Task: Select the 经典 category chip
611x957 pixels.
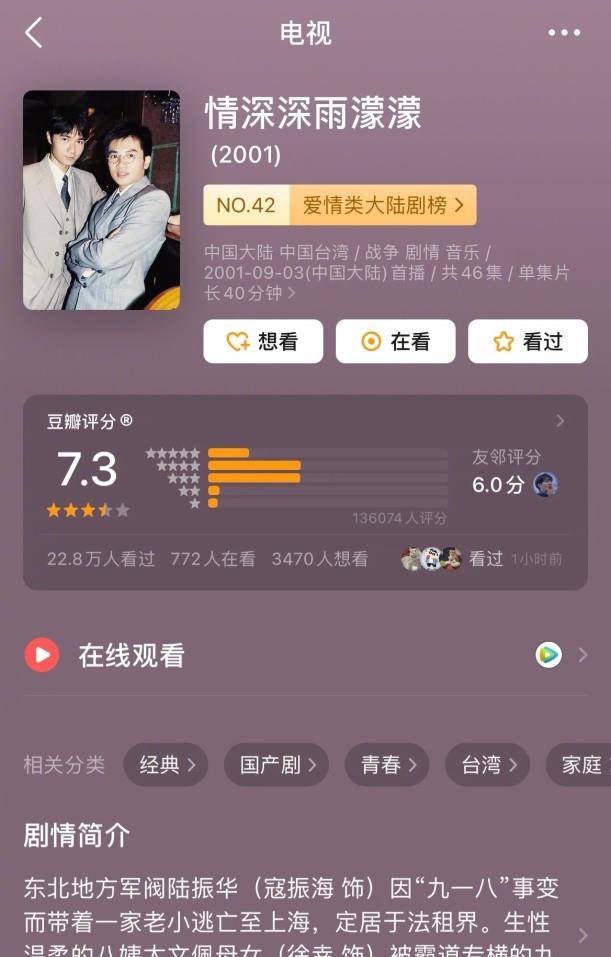Action: pyautogui.click(x=166, y=765)
